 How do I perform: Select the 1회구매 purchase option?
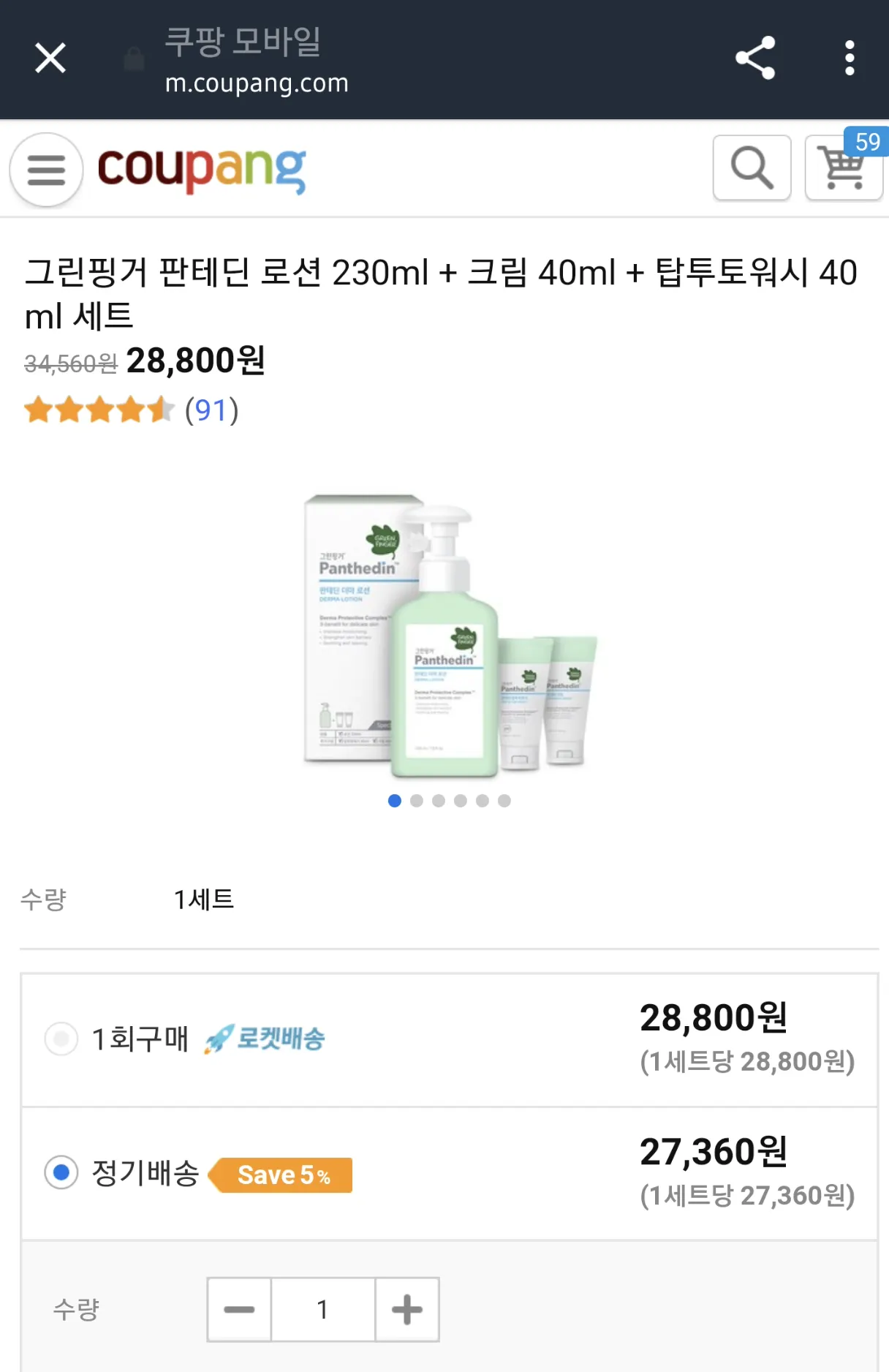61,1038
